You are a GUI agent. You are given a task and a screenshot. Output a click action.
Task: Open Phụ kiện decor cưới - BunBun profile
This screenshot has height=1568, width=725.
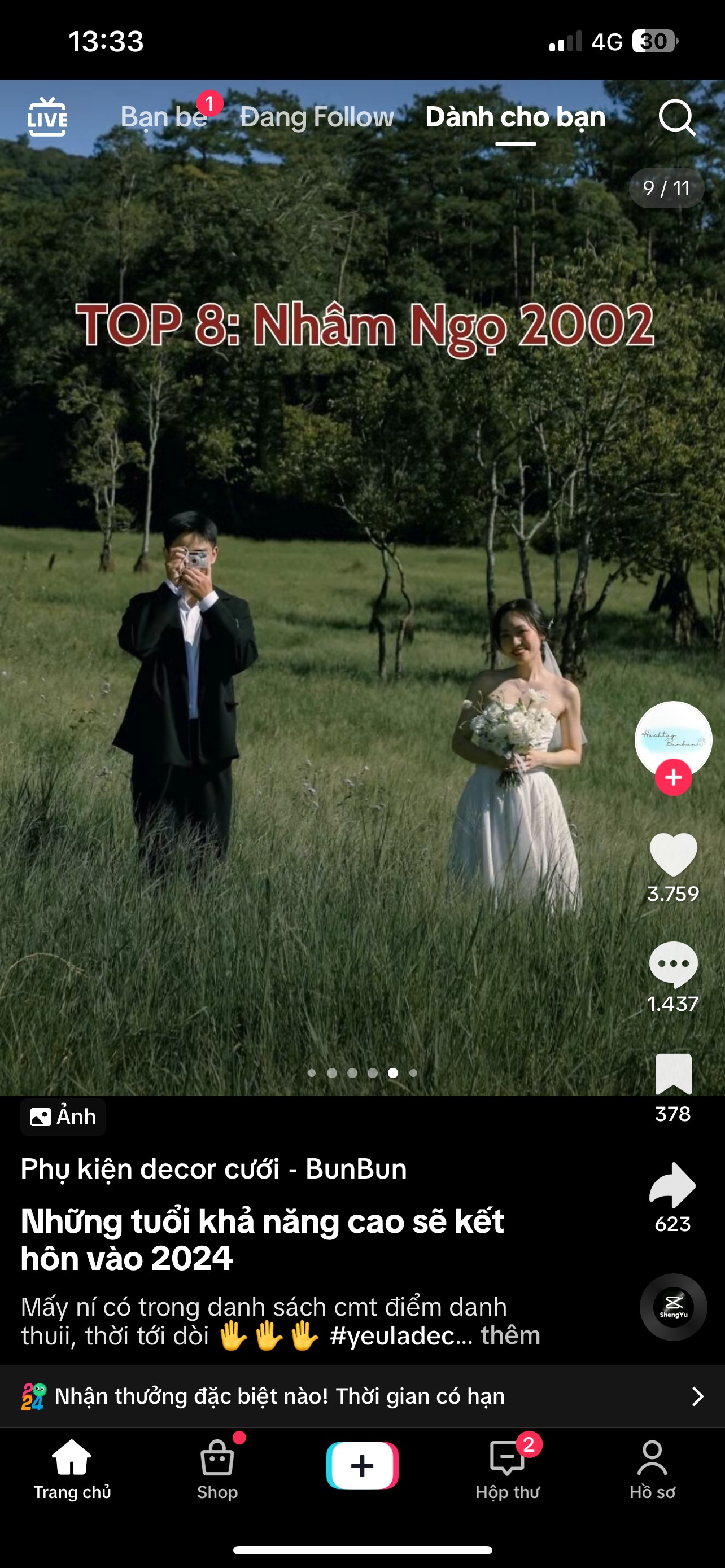tap(213, 1169)
